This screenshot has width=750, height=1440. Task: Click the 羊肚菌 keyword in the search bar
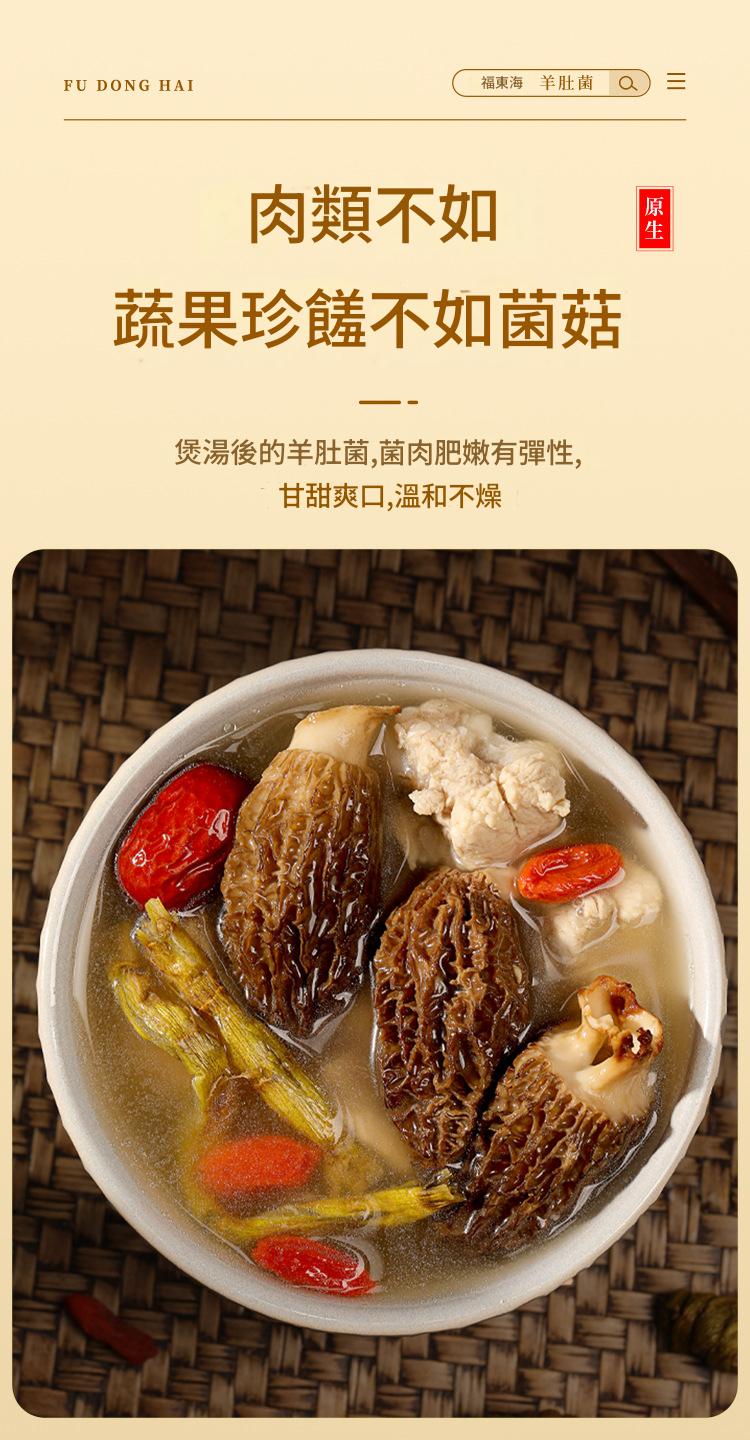coord(567,84)
